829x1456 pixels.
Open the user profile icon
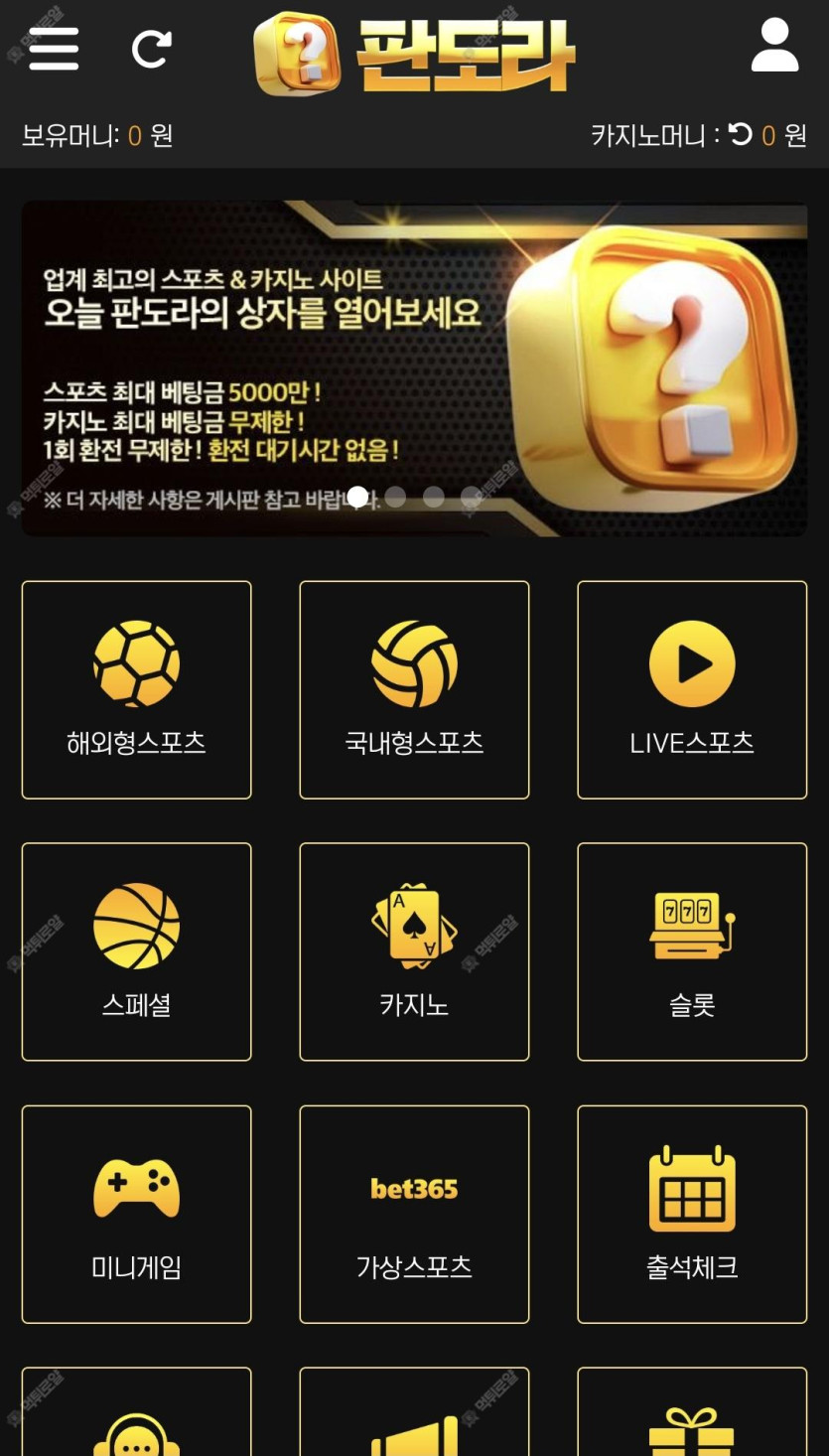[774, 46]
